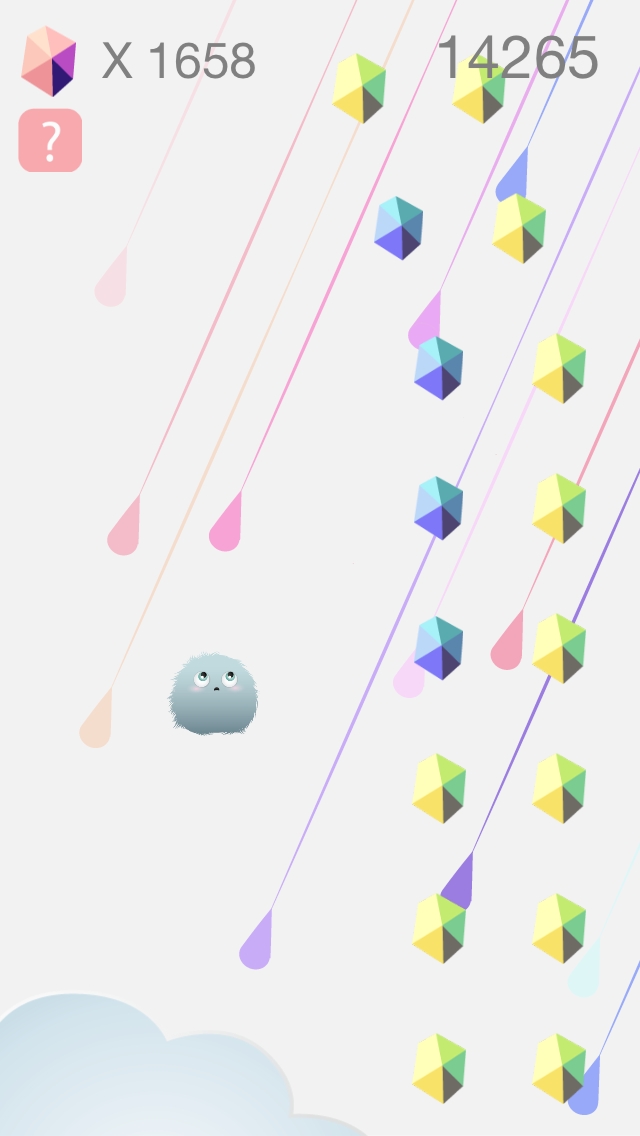The width and height of the screenshot is (640, 1136).
Task: Open the pink question mark help button
Action: coord(50,141)
